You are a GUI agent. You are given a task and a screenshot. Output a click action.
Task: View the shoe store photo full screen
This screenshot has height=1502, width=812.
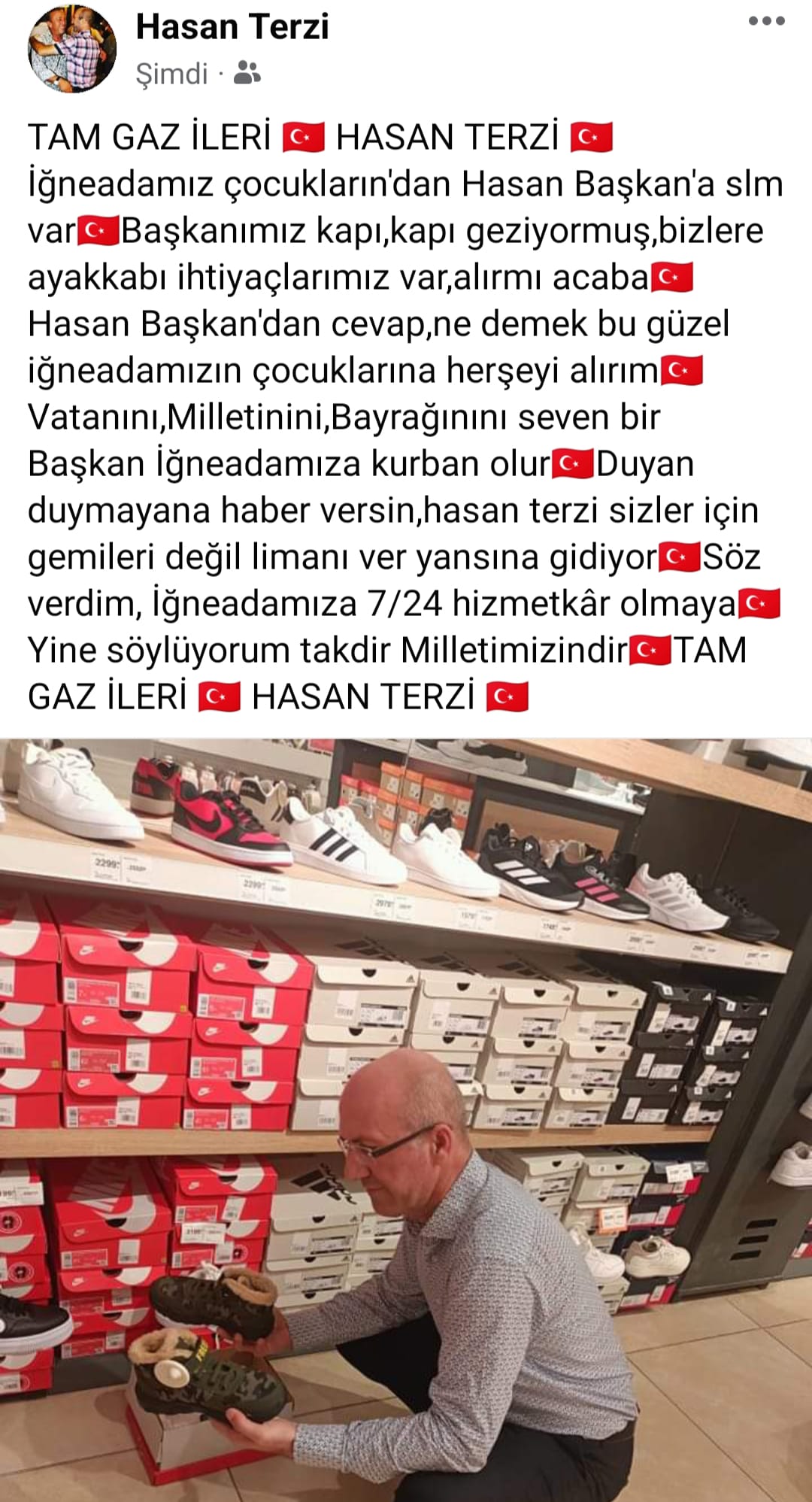click(x=406, y=1119)
